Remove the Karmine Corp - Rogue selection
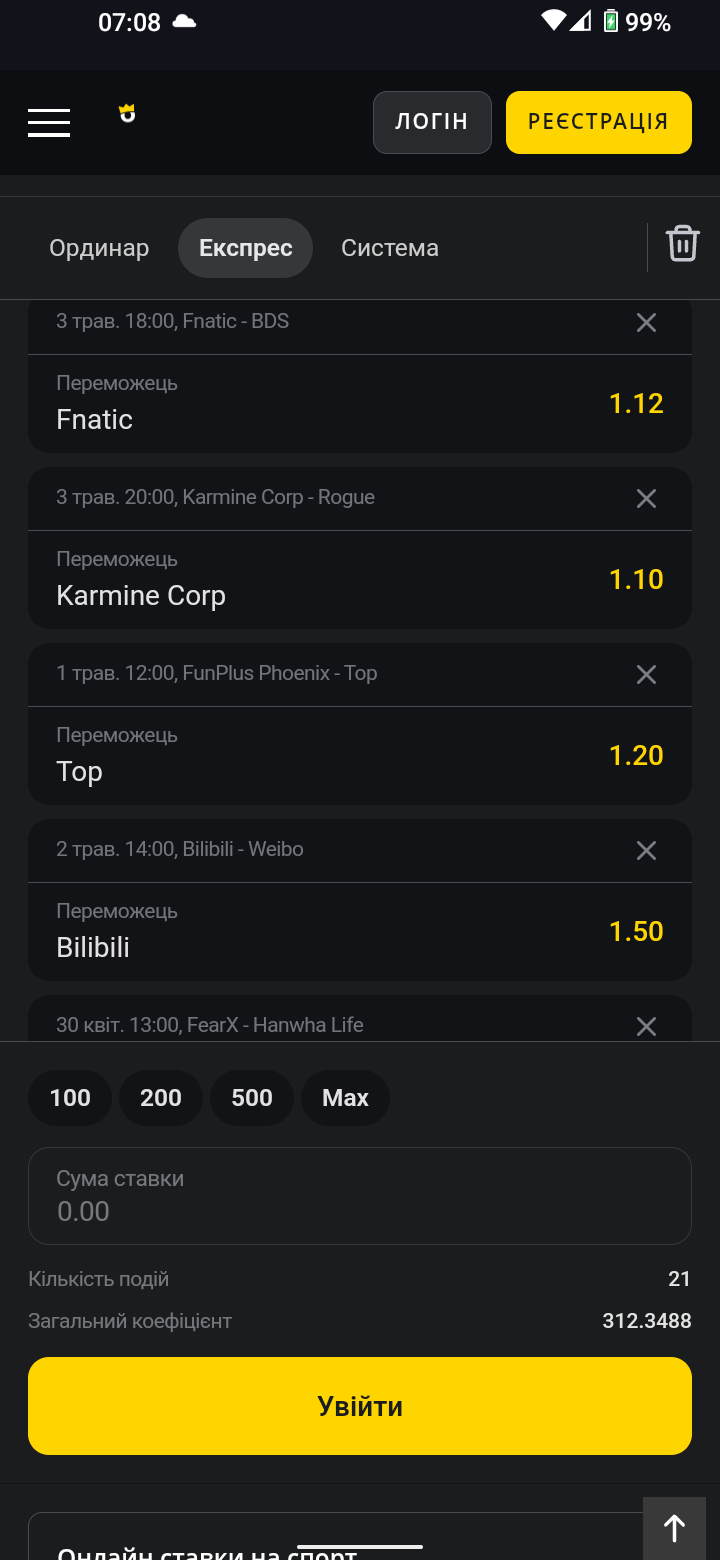The height and width of the screenshot is (1560, 720). pos(647,498)
